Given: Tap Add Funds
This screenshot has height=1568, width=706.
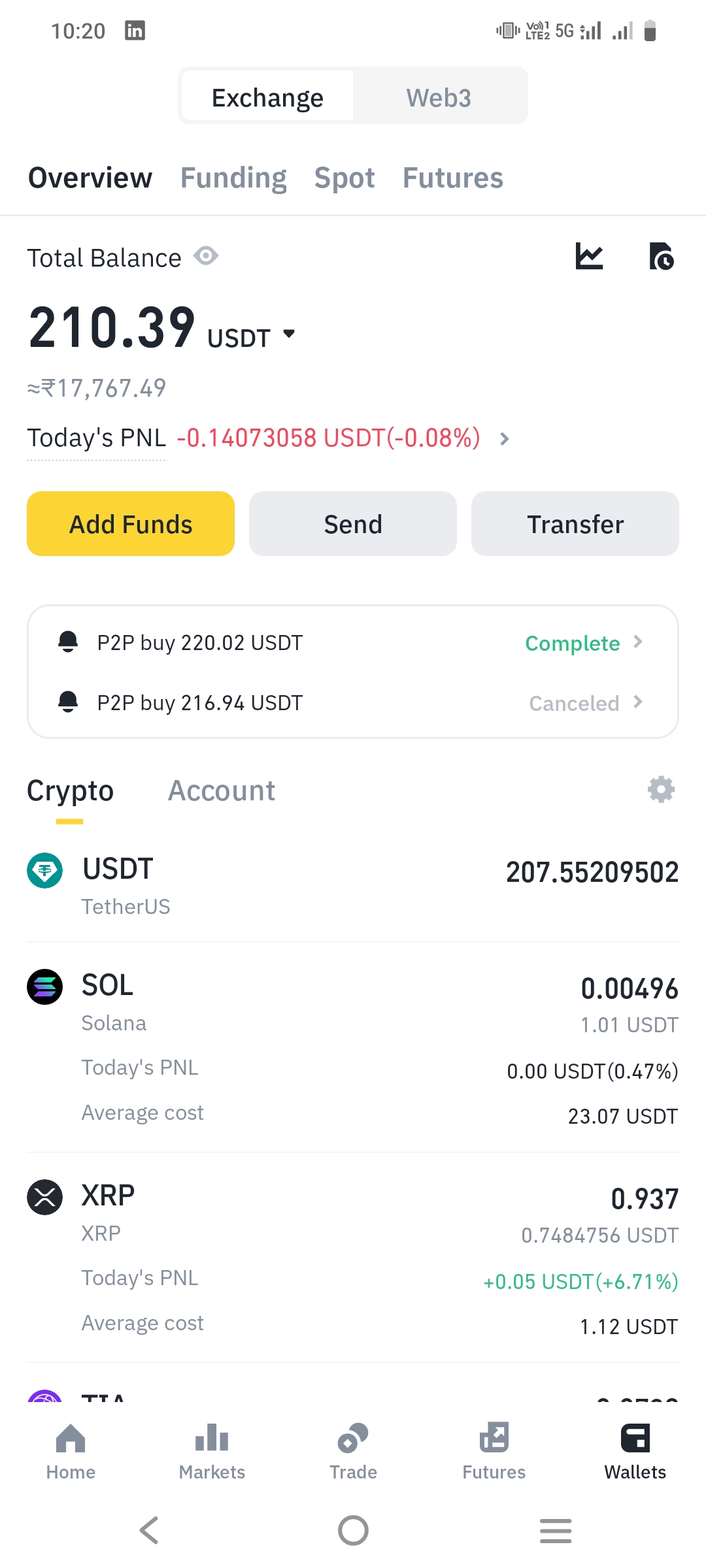Looking at the screenshot, I should (x=131, y=523).
